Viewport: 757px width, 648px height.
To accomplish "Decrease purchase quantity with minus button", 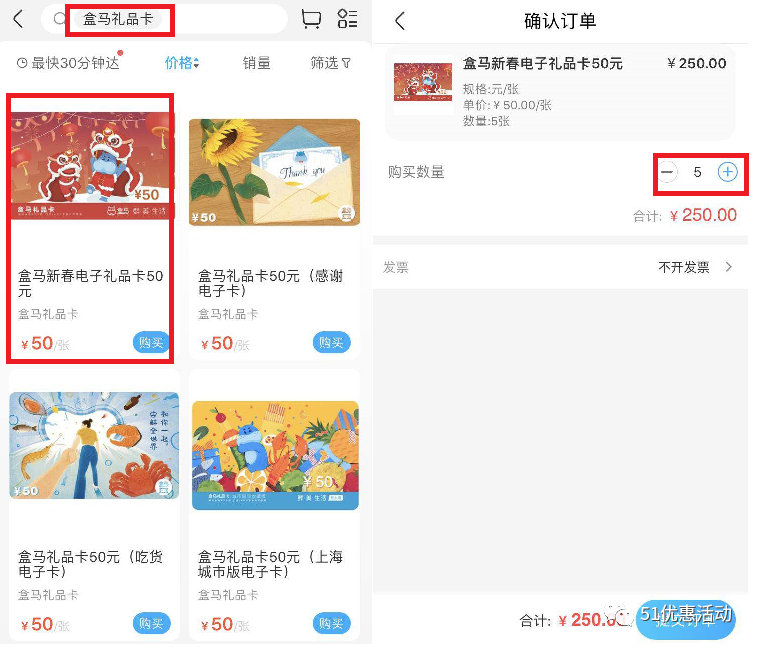I will tap(668, 172).
